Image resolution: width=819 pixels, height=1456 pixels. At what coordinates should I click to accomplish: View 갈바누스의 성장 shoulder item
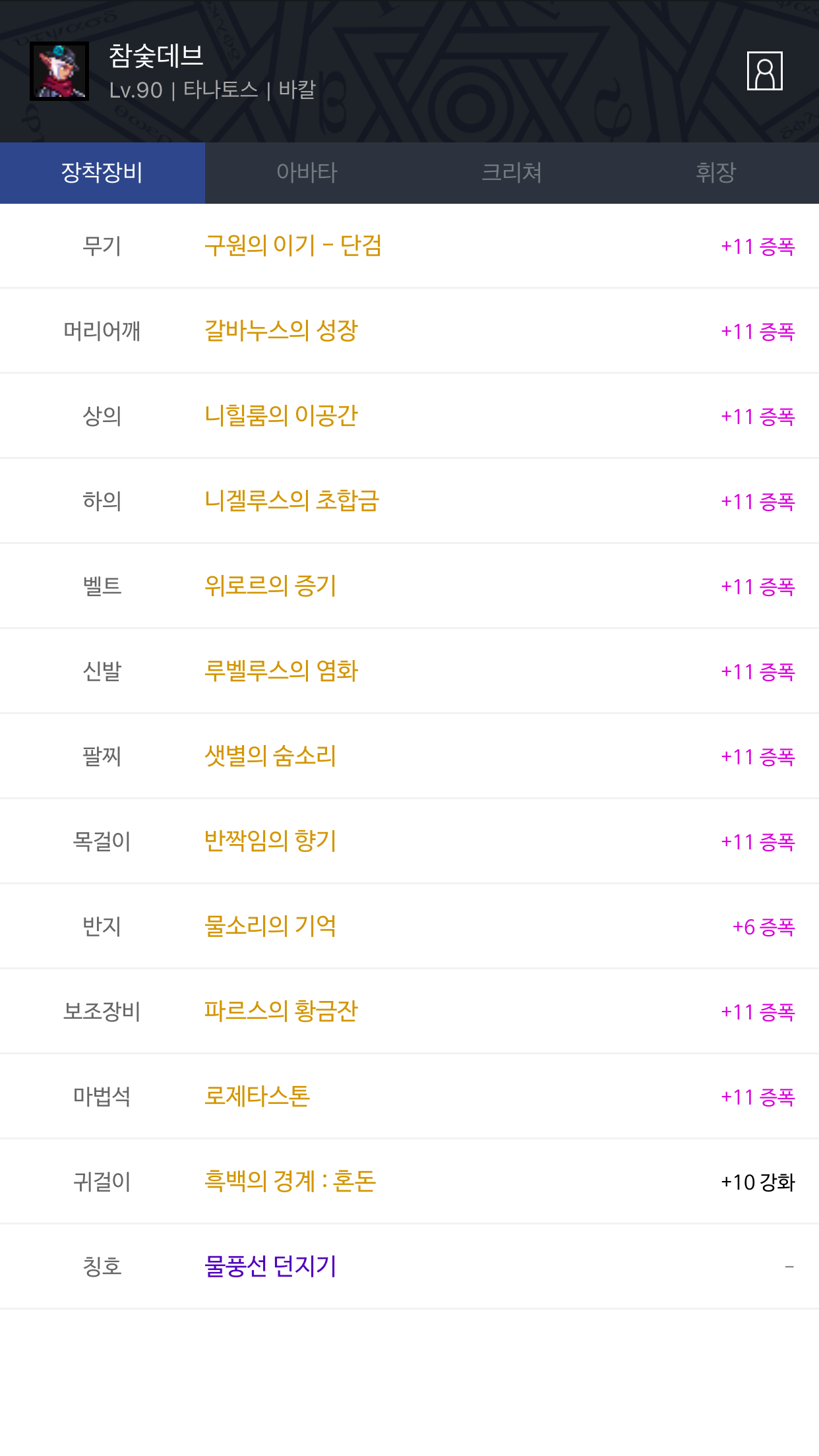click(x=281, y=331)
